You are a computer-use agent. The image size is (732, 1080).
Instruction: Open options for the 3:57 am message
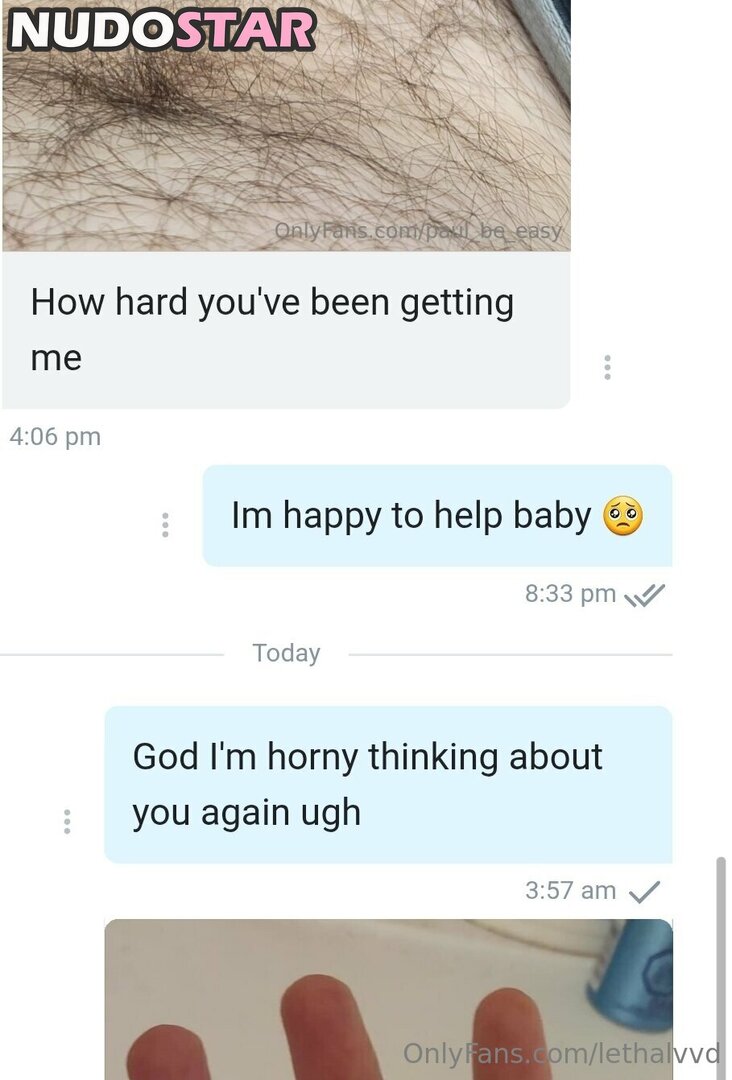[x=67, y=822]
